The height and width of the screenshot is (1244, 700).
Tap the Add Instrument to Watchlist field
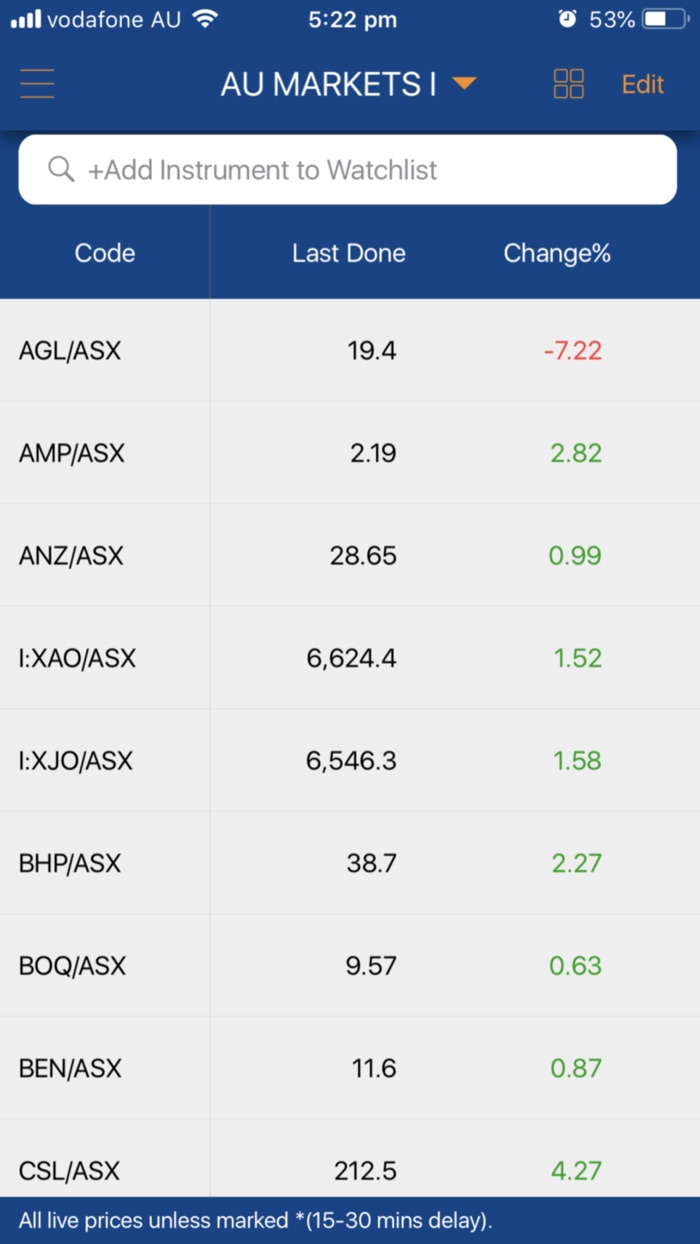point(348,170)
